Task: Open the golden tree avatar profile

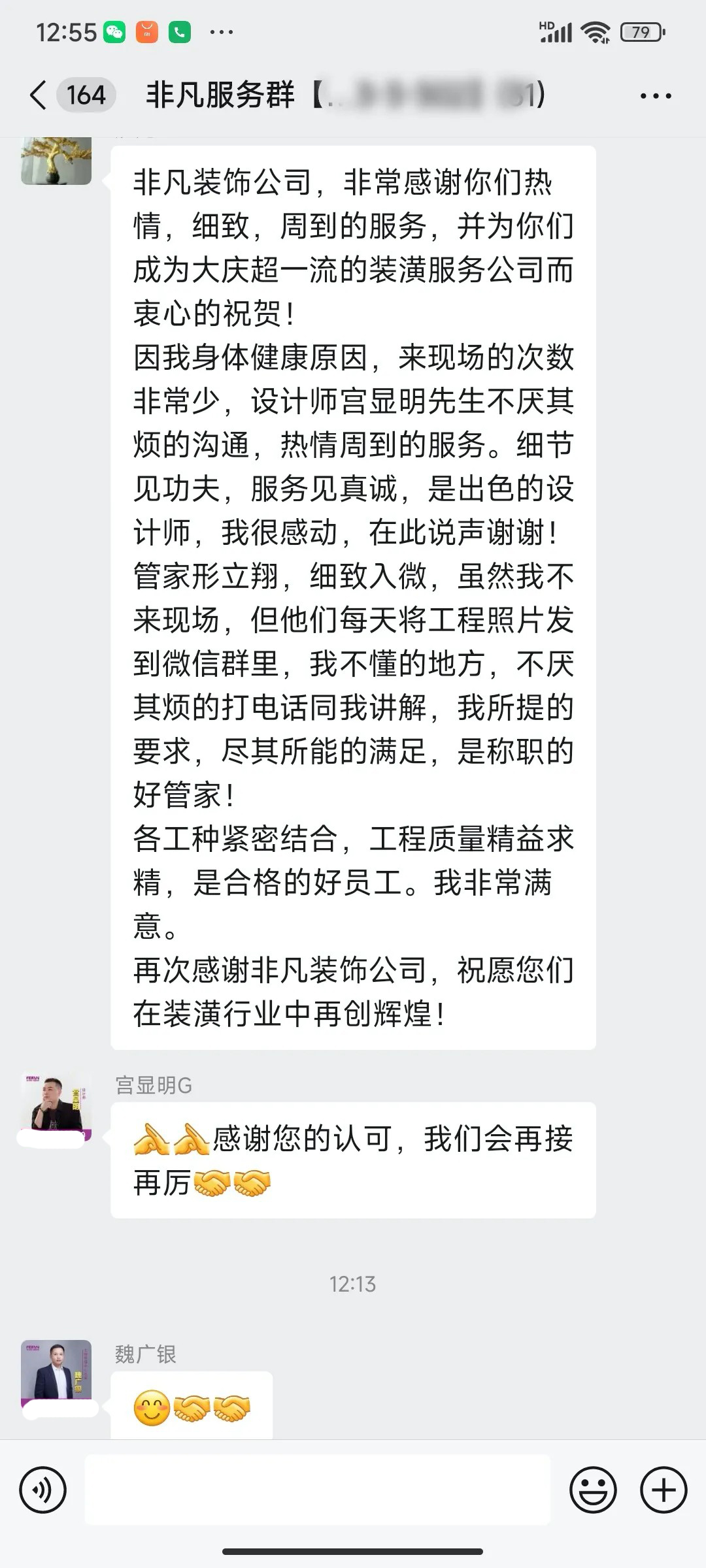Action: [x=56, y=161]
